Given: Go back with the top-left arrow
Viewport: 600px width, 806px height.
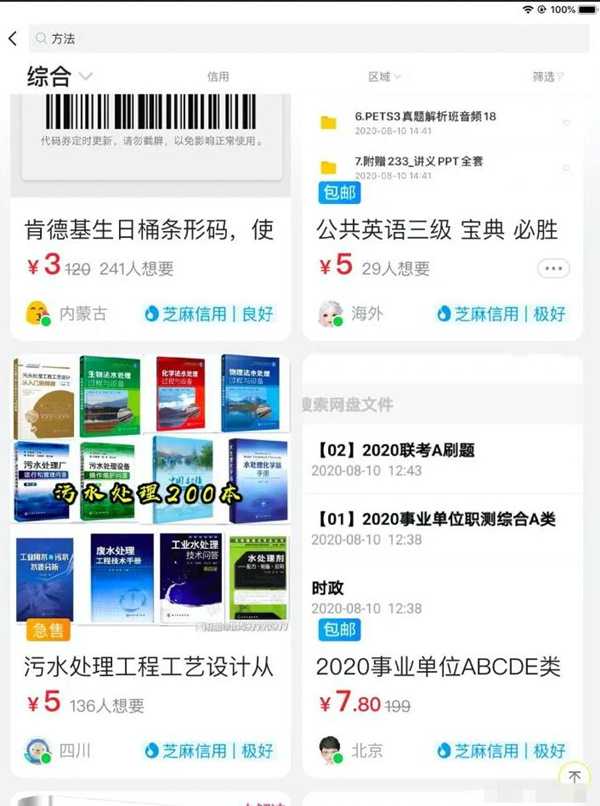Looking at the screenshot, I should click(13, 39).
